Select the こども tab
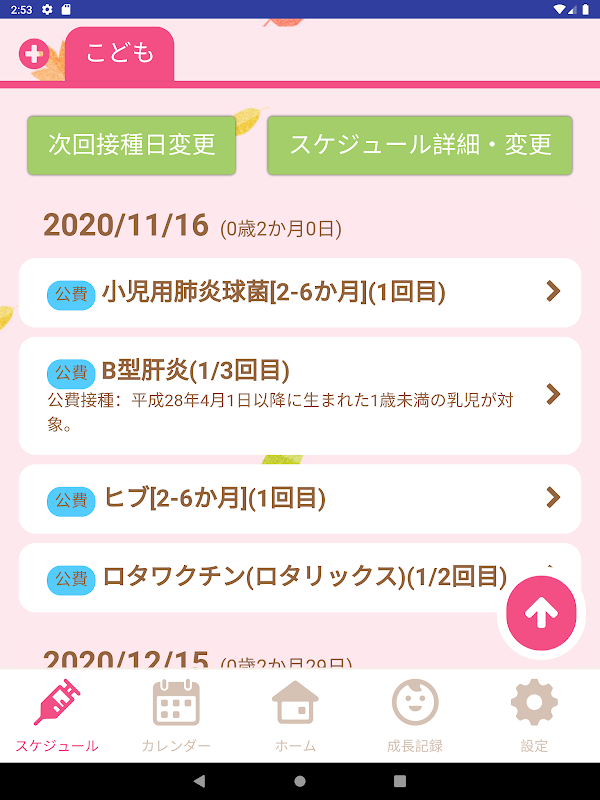This screenshot has width=600, height=800. pyautogui.click(x=119, y=54)
